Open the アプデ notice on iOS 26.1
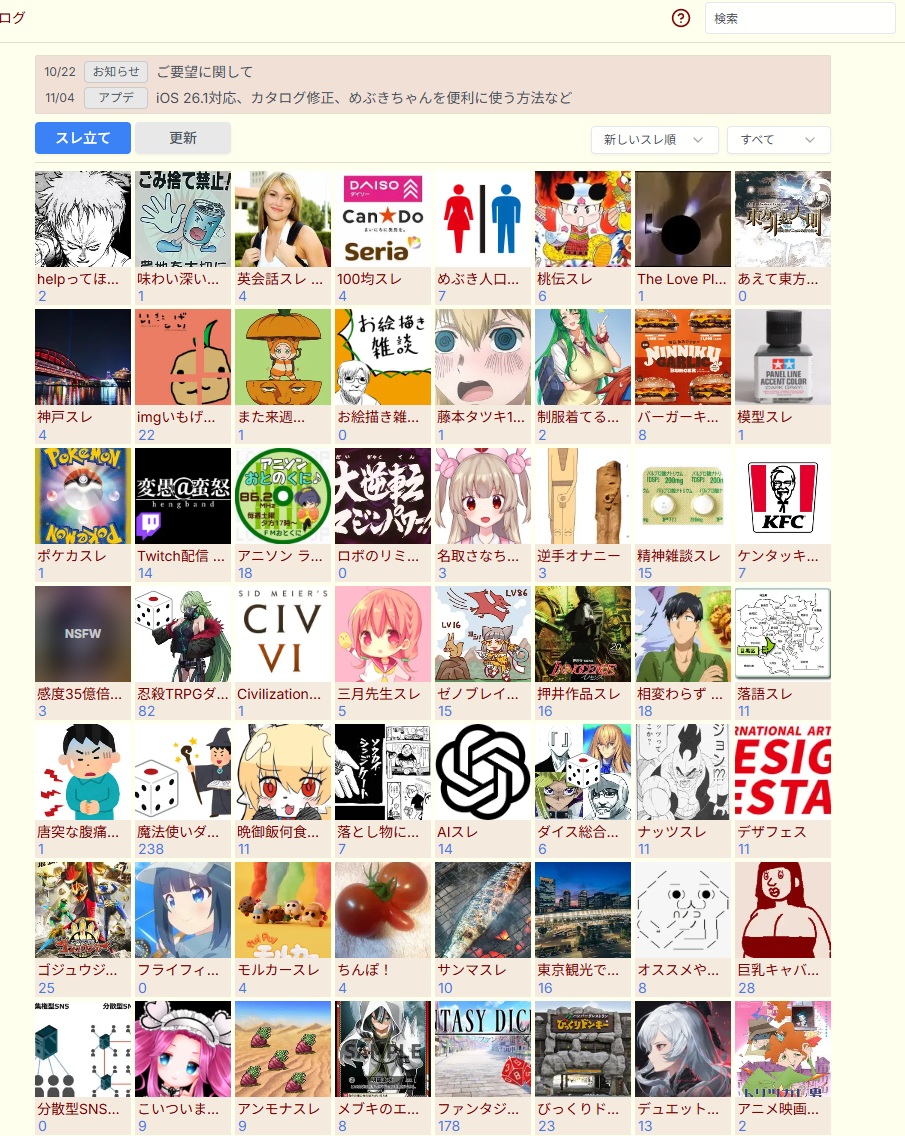 click(364, 98)
